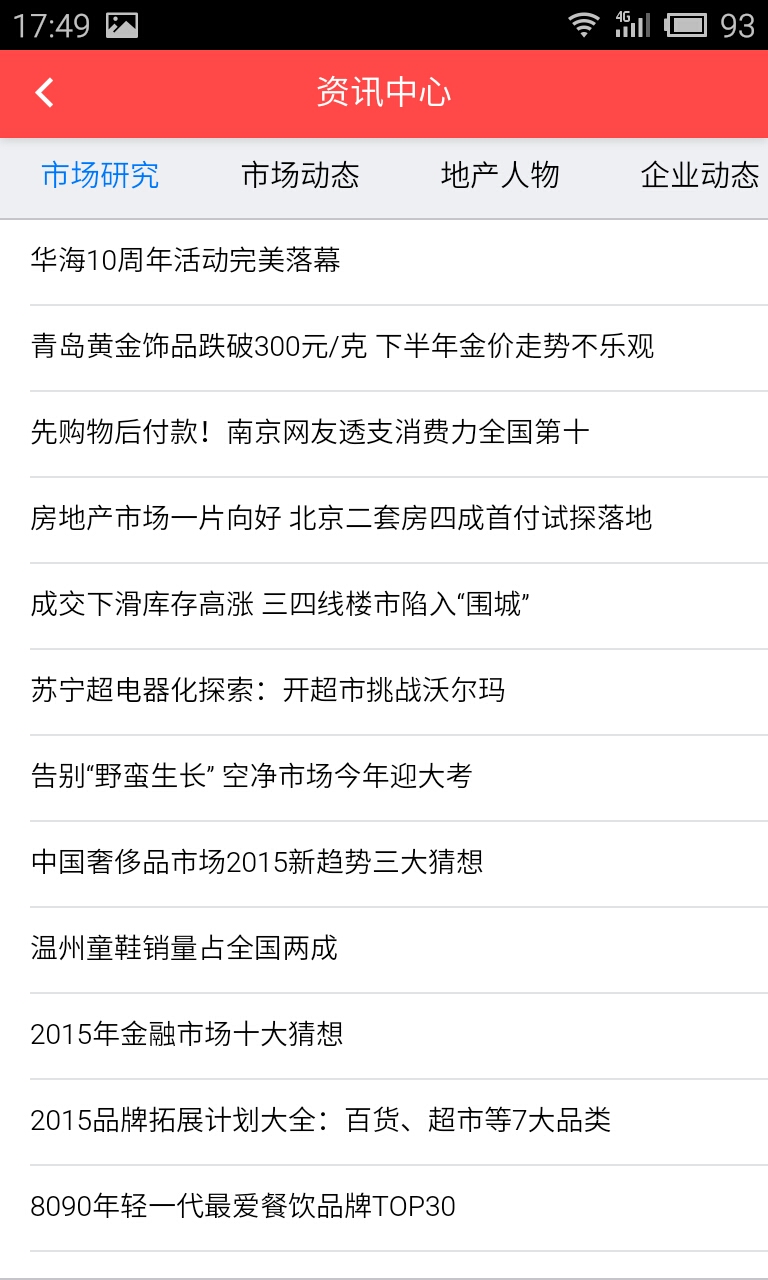Switch to the 地产人物 tab
Screen dimensions: 768x1280
500,176
